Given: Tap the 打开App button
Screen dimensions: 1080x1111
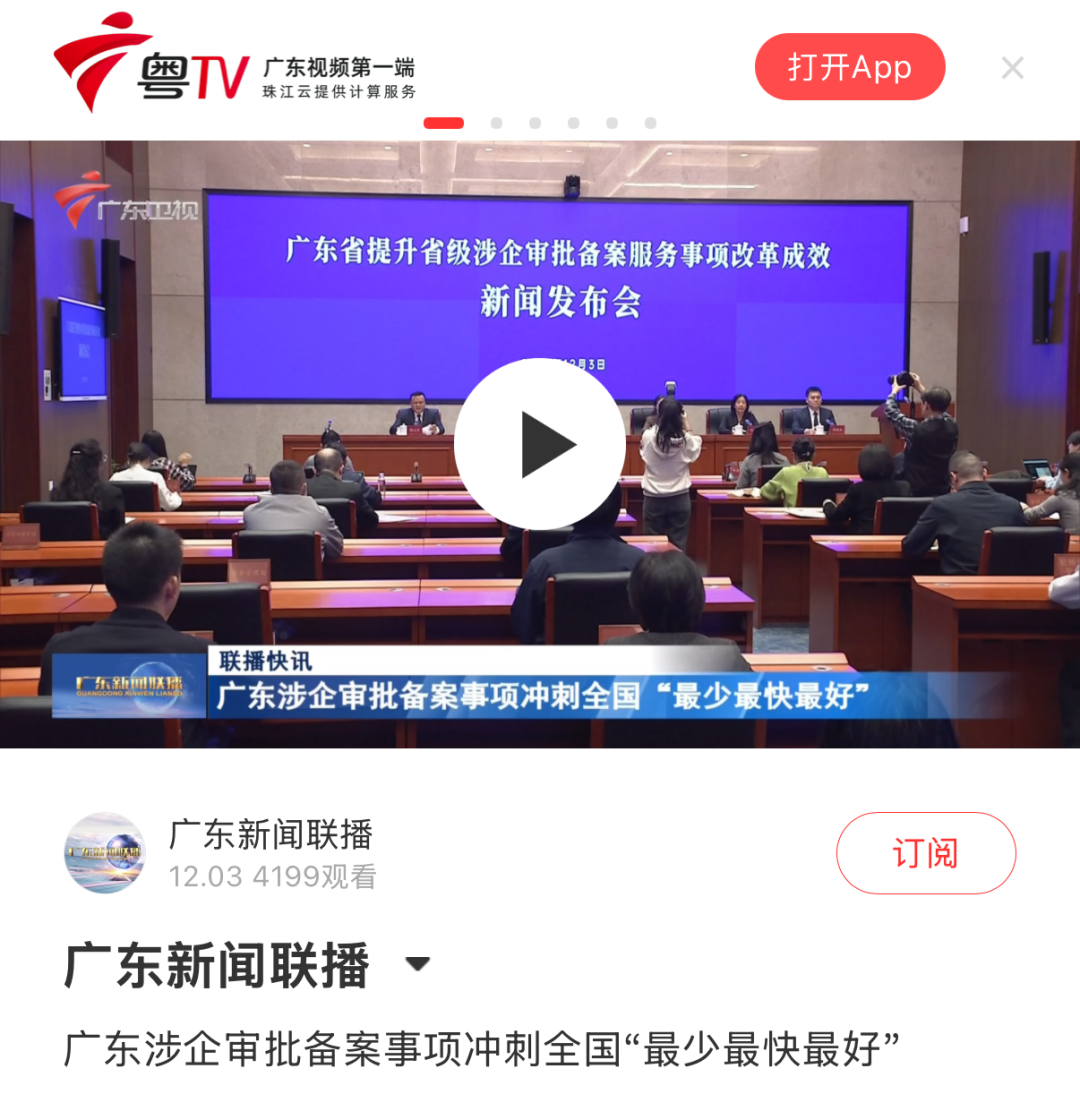Looking at the screenshot, I should pos(849,67).
